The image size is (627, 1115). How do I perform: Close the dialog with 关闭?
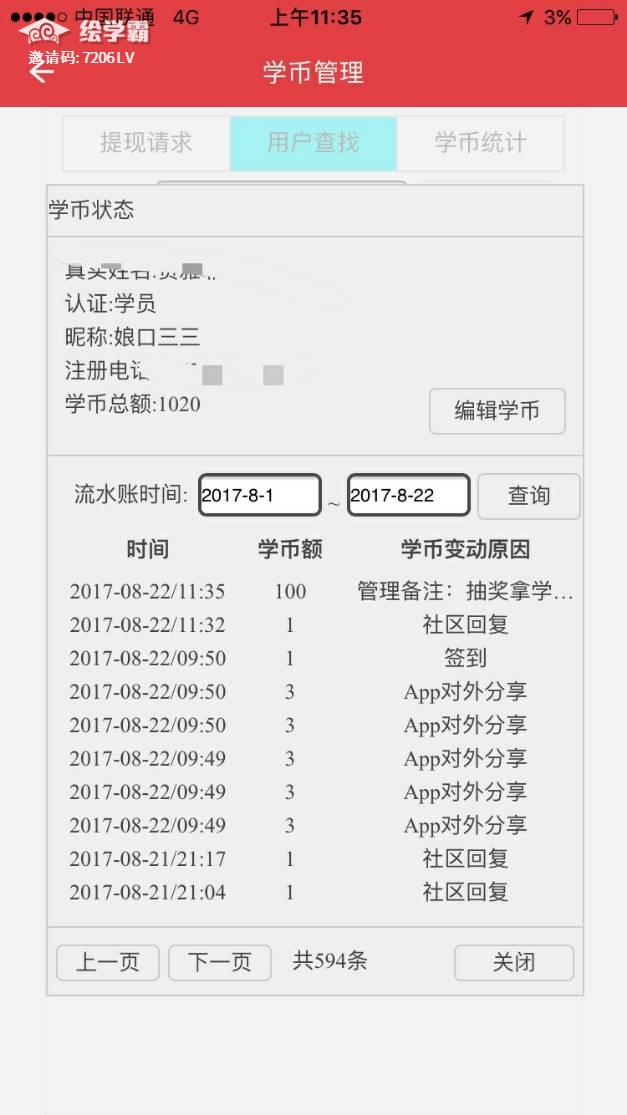tap(514, 963)
